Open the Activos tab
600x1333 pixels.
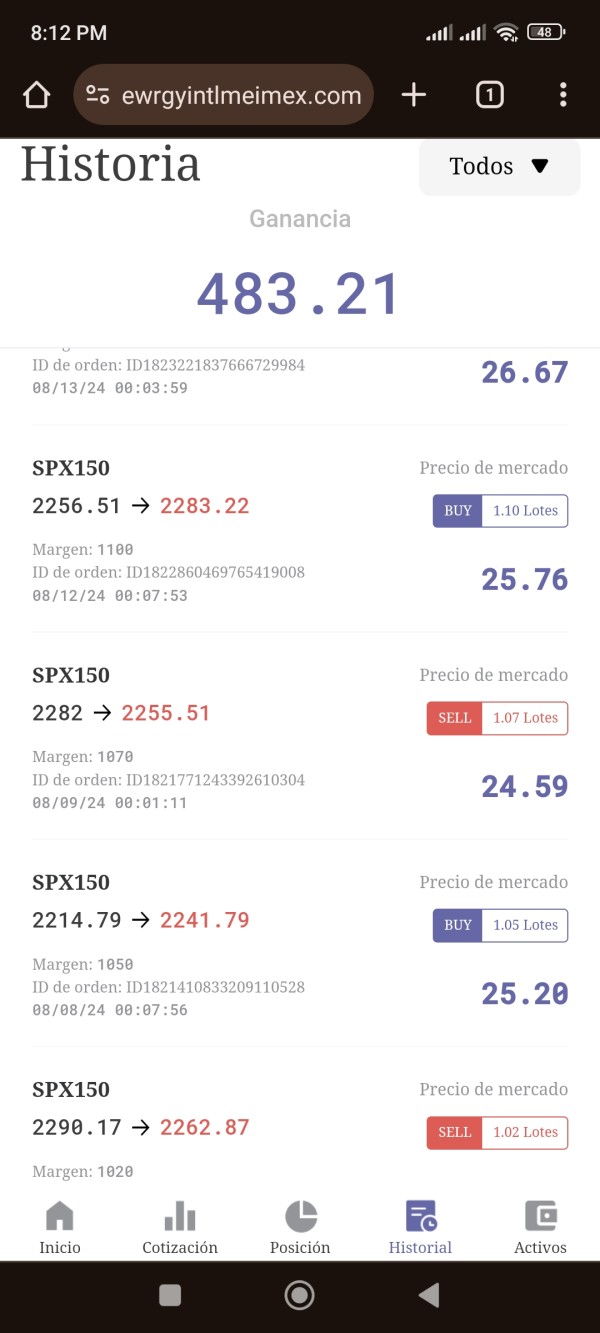pos(540,1228)
